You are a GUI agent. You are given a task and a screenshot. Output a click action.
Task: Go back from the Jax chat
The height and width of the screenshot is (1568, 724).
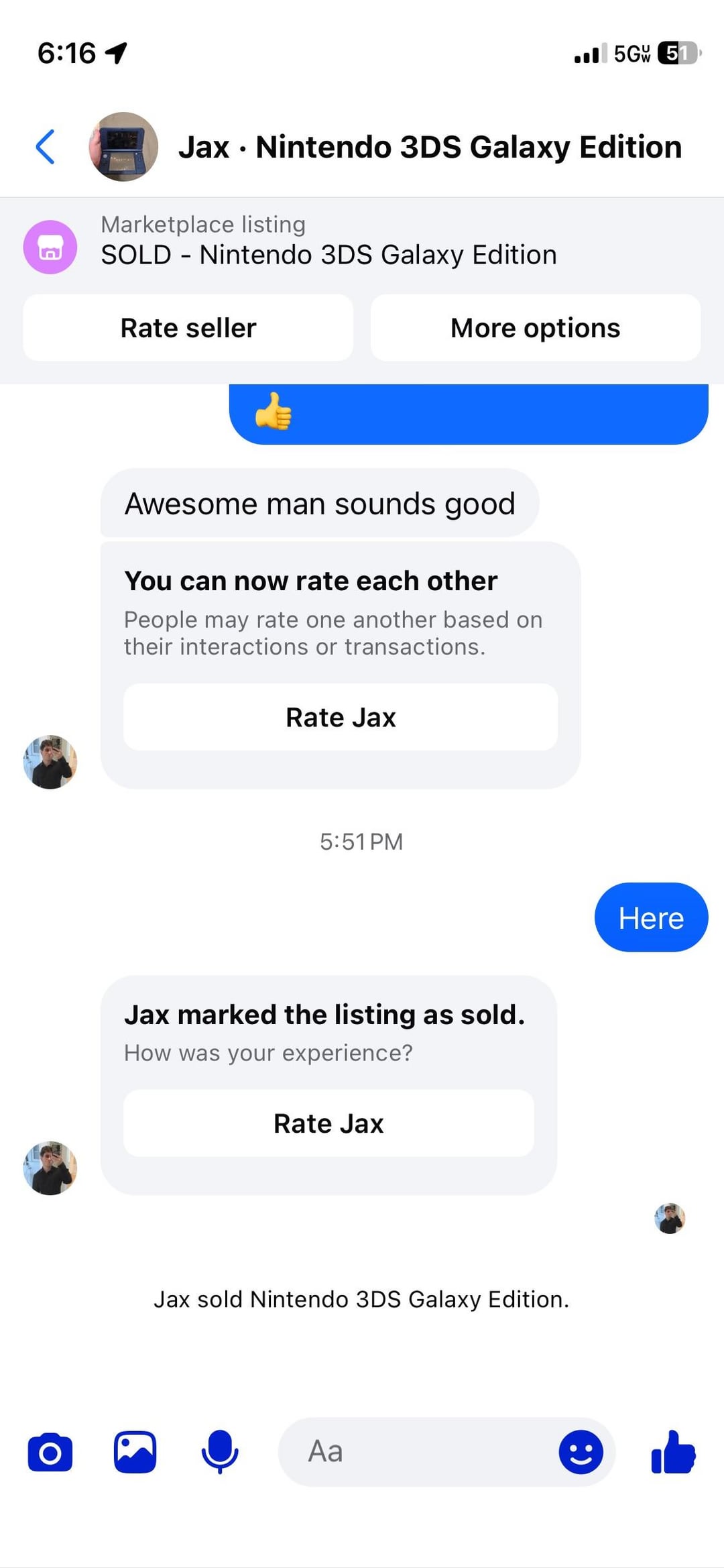click(45, 147)
